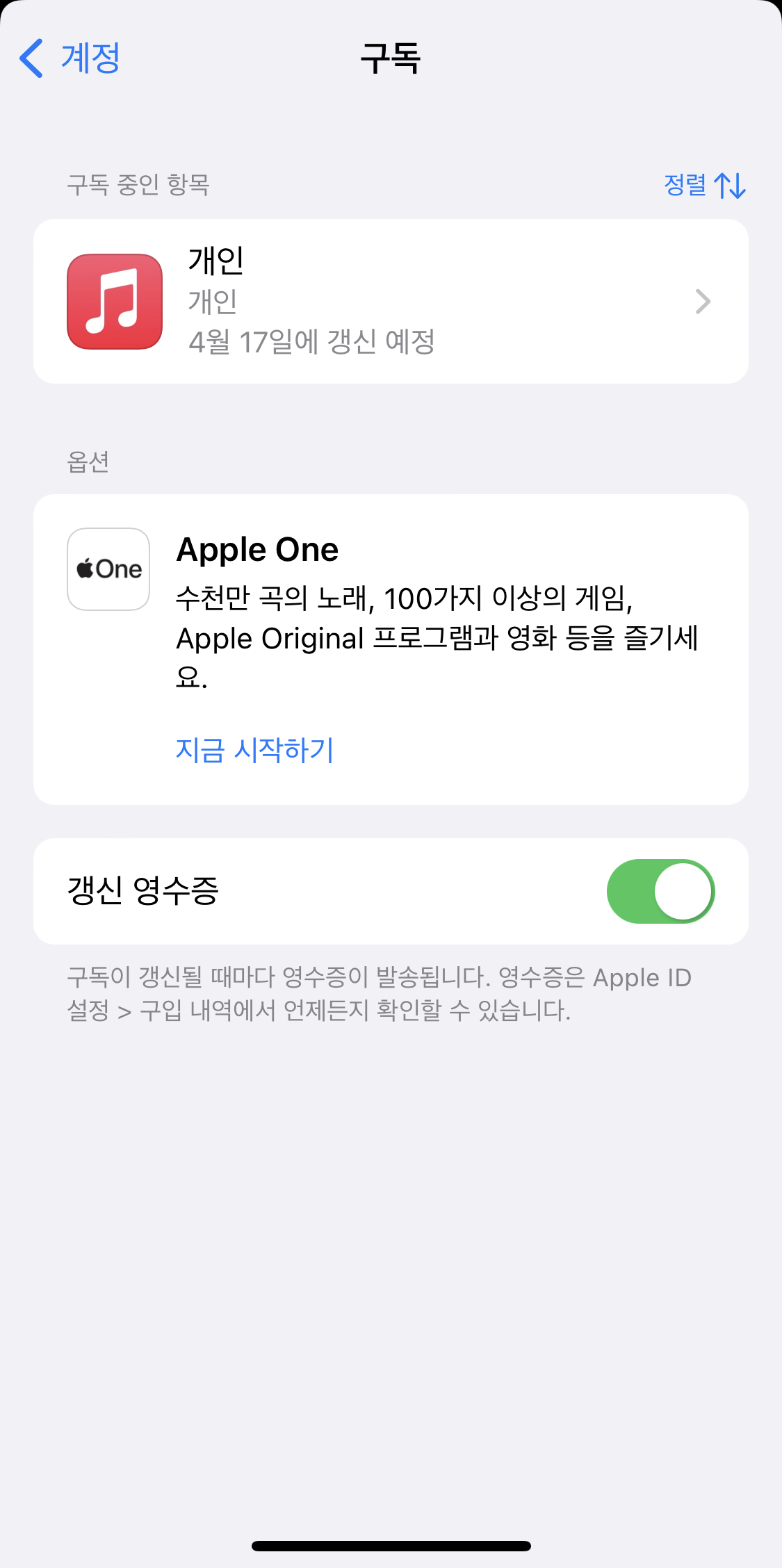Open the 개인 subscription details chevron

704,300
